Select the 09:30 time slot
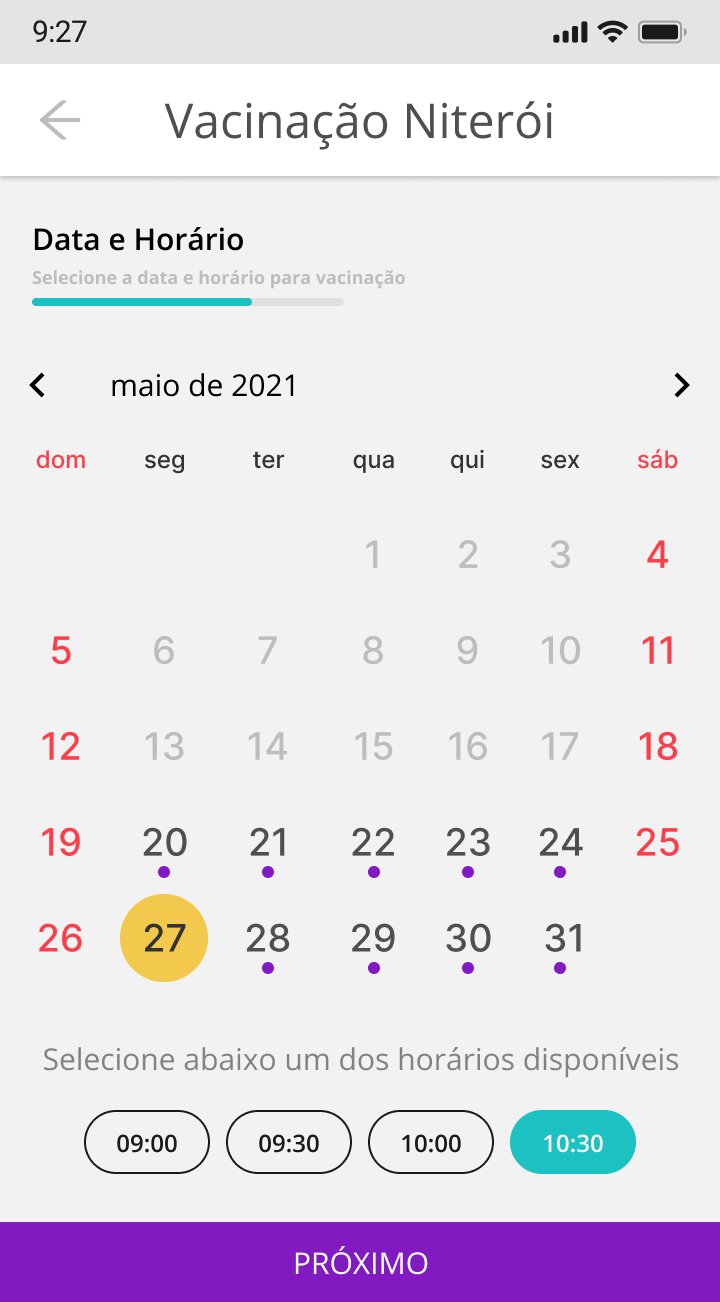This screenshot has width=720, height=1302. tap(289, 1142)
